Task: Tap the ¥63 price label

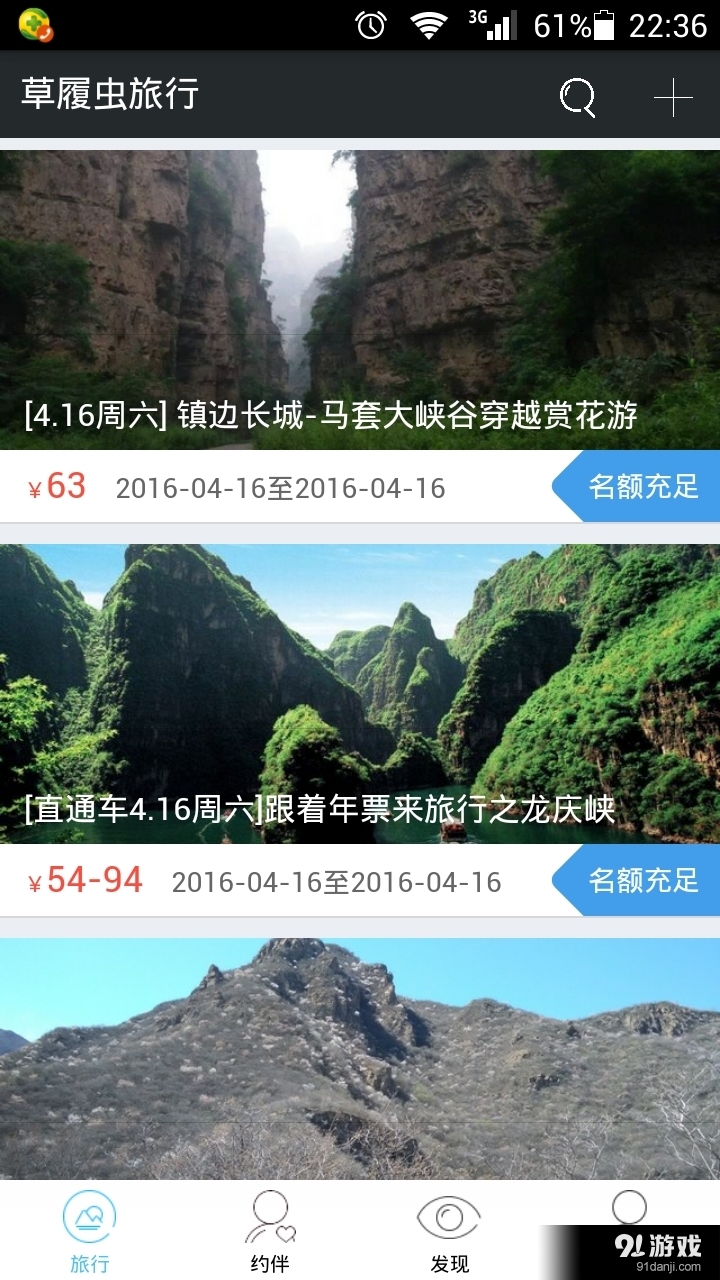Action: [58, 487]
